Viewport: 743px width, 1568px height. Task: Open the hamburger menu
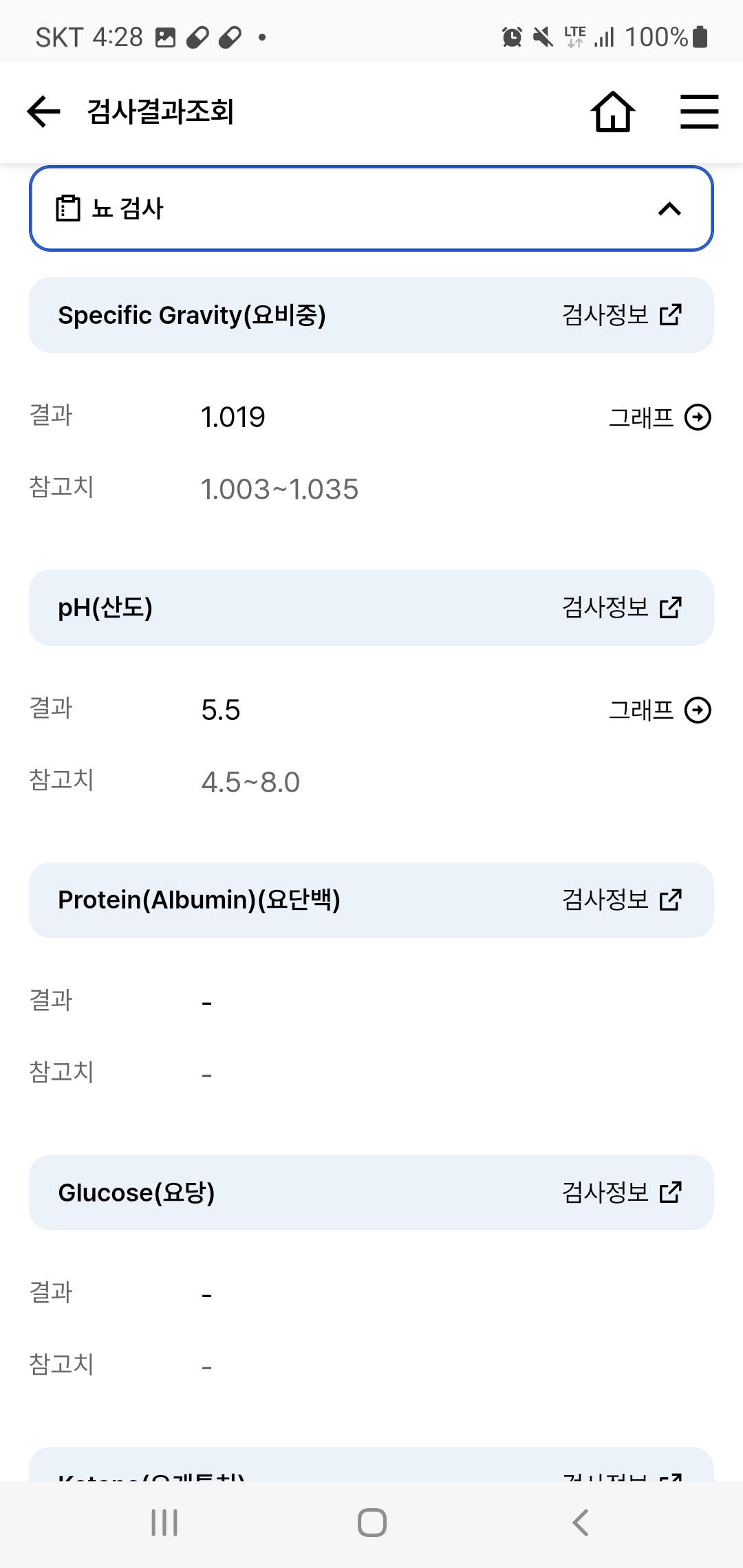(x=699, y=112)
